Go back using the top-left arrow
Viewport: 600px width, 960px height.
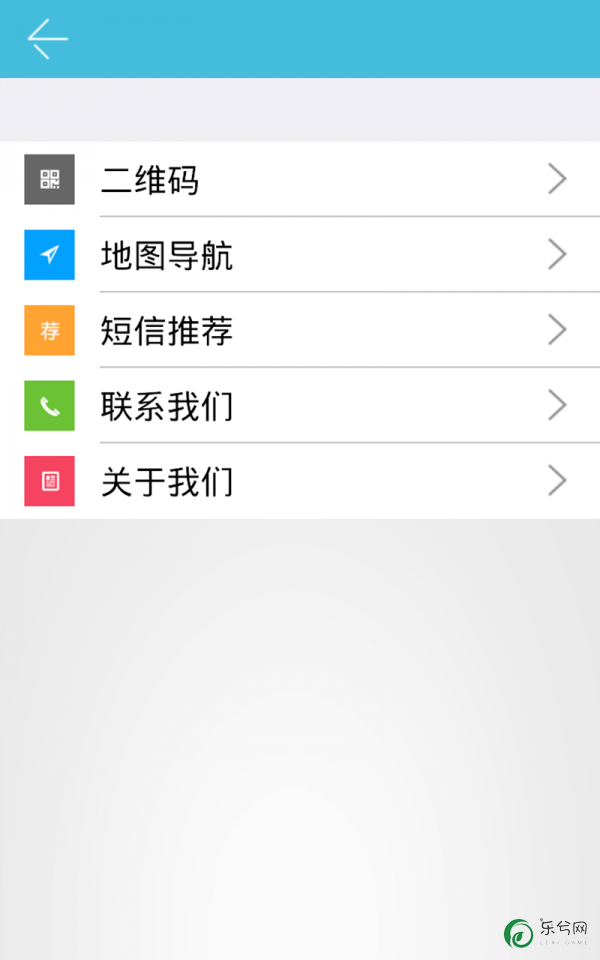tap(48, 39)
